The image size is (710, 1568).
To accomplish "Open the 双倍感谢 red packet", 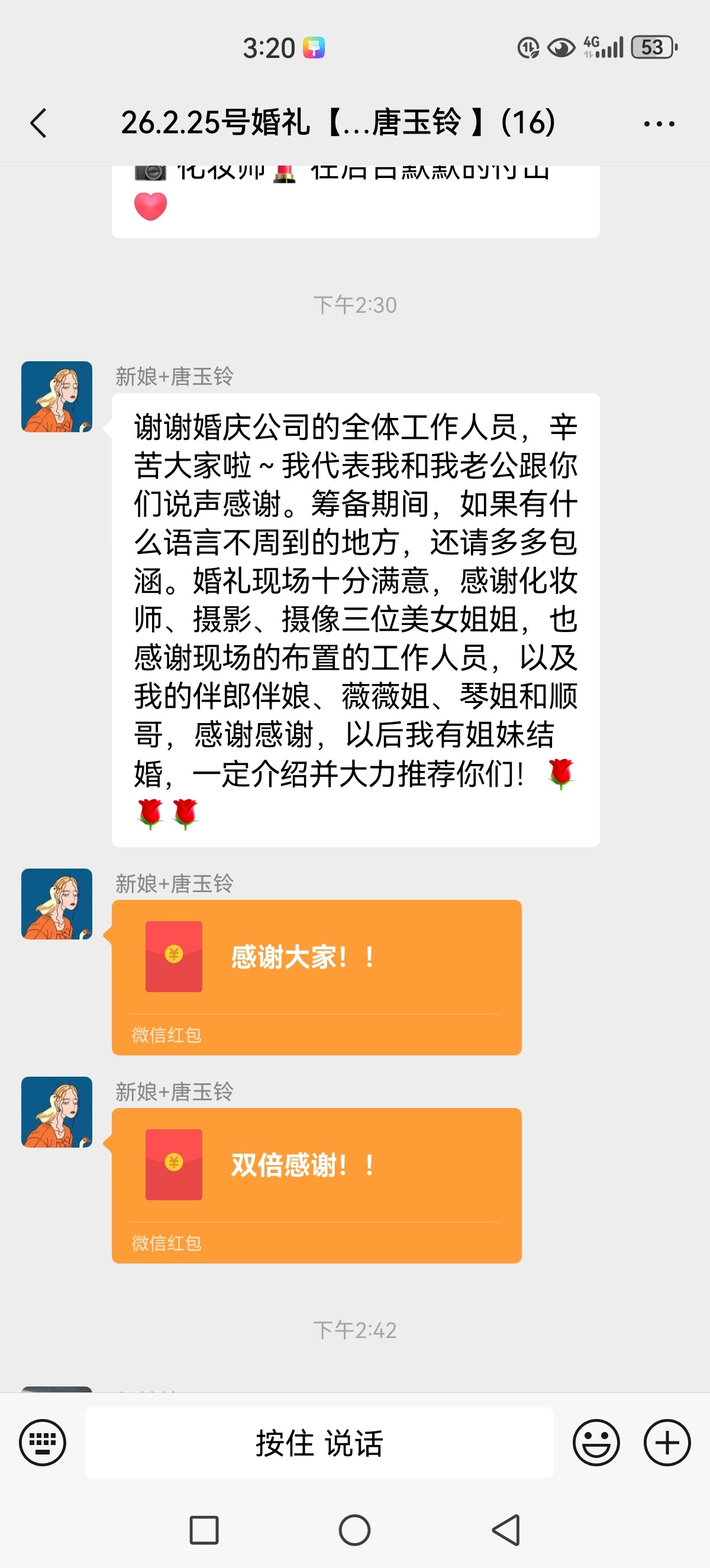I will 316,1184.
